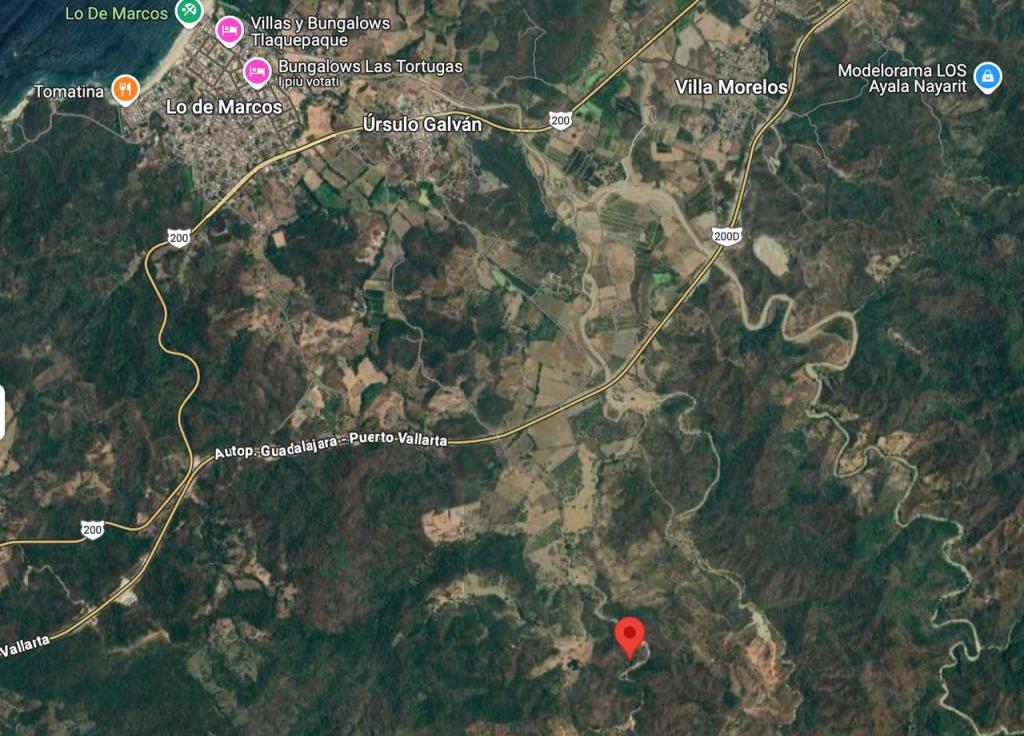Image resolution: width=1024 pixels, height=736 pixels.
Task: Open the Tomatina restaurant marker
Action: (125, 90)
